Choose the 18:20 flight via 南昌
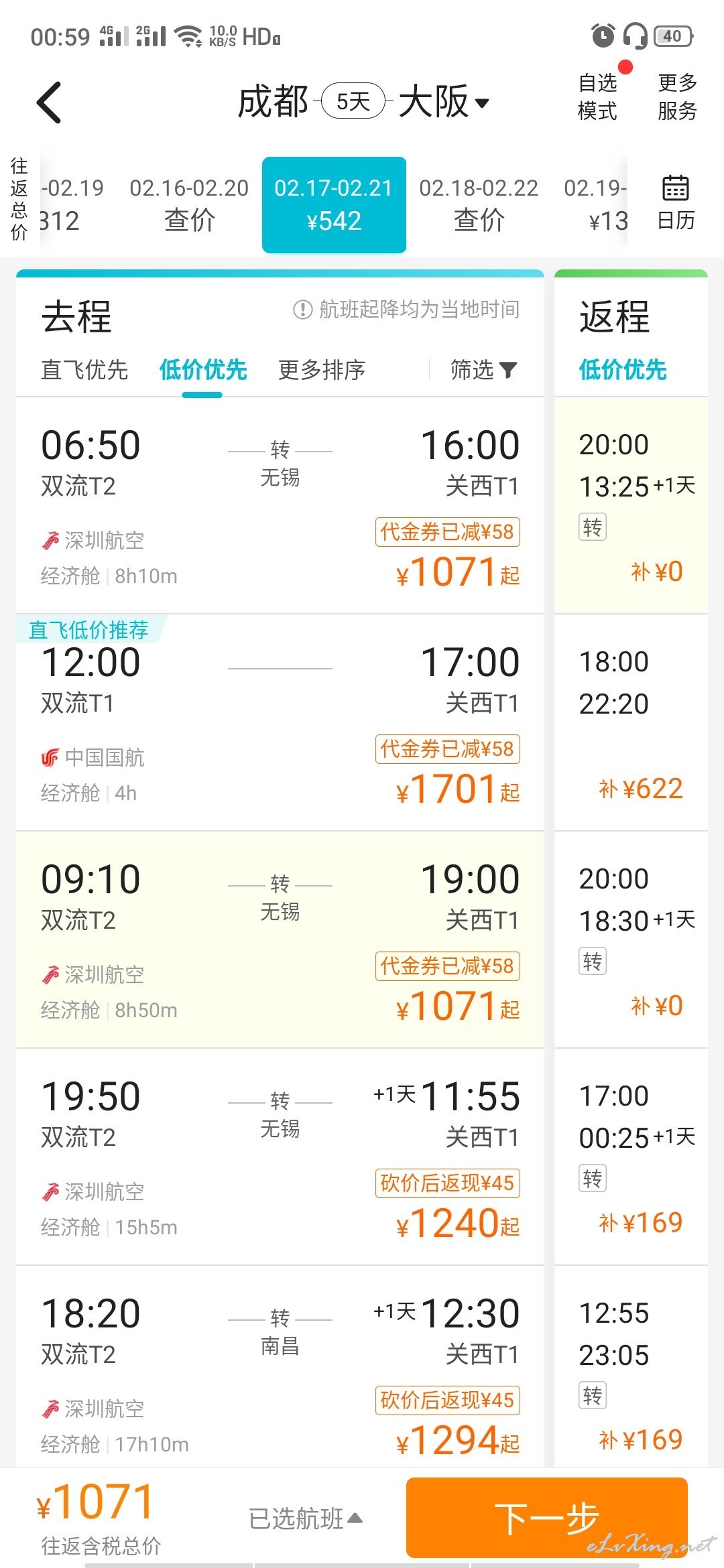Image resolution: width=724 pixels, height=1568 pixels. click(280, 1367)
